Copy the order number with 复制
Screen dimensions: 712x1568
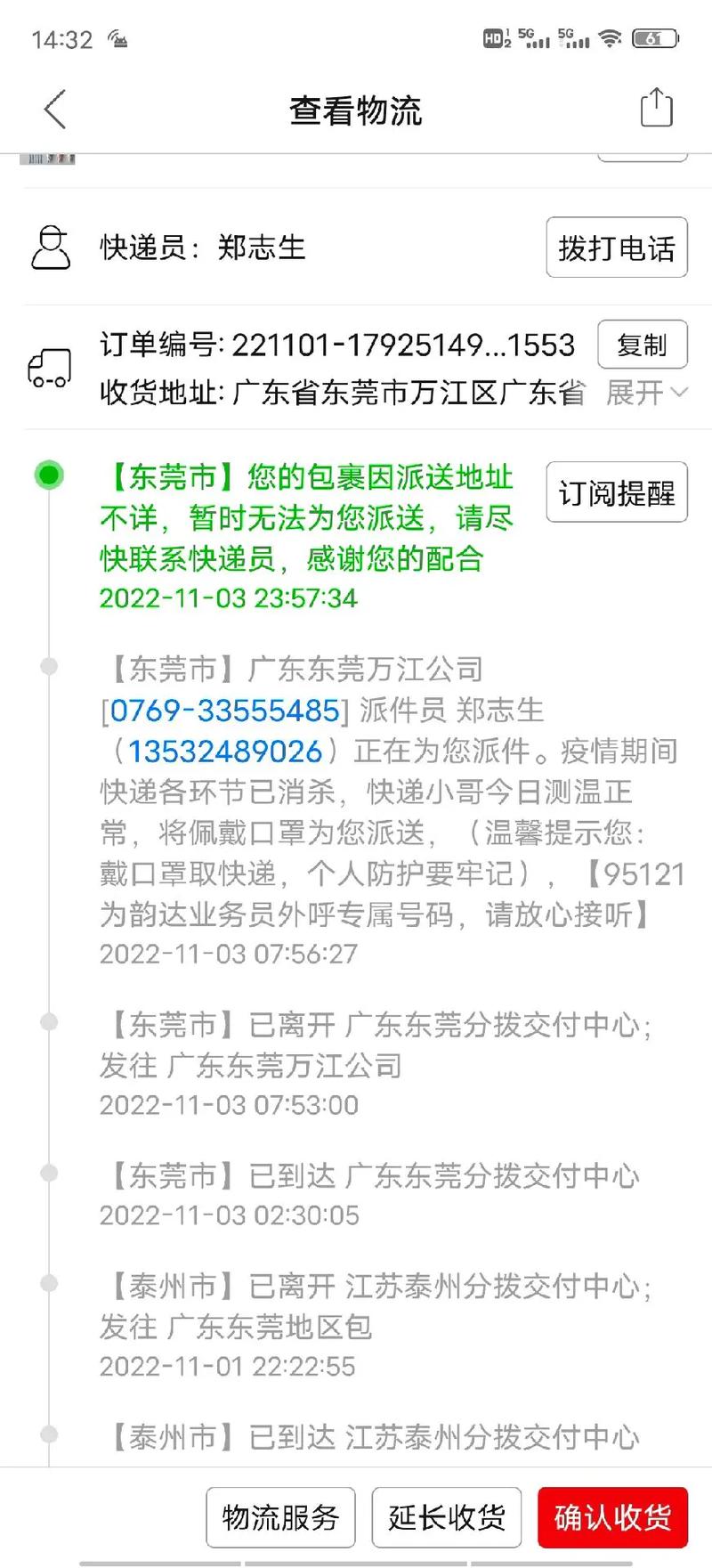tap(642, 345)
